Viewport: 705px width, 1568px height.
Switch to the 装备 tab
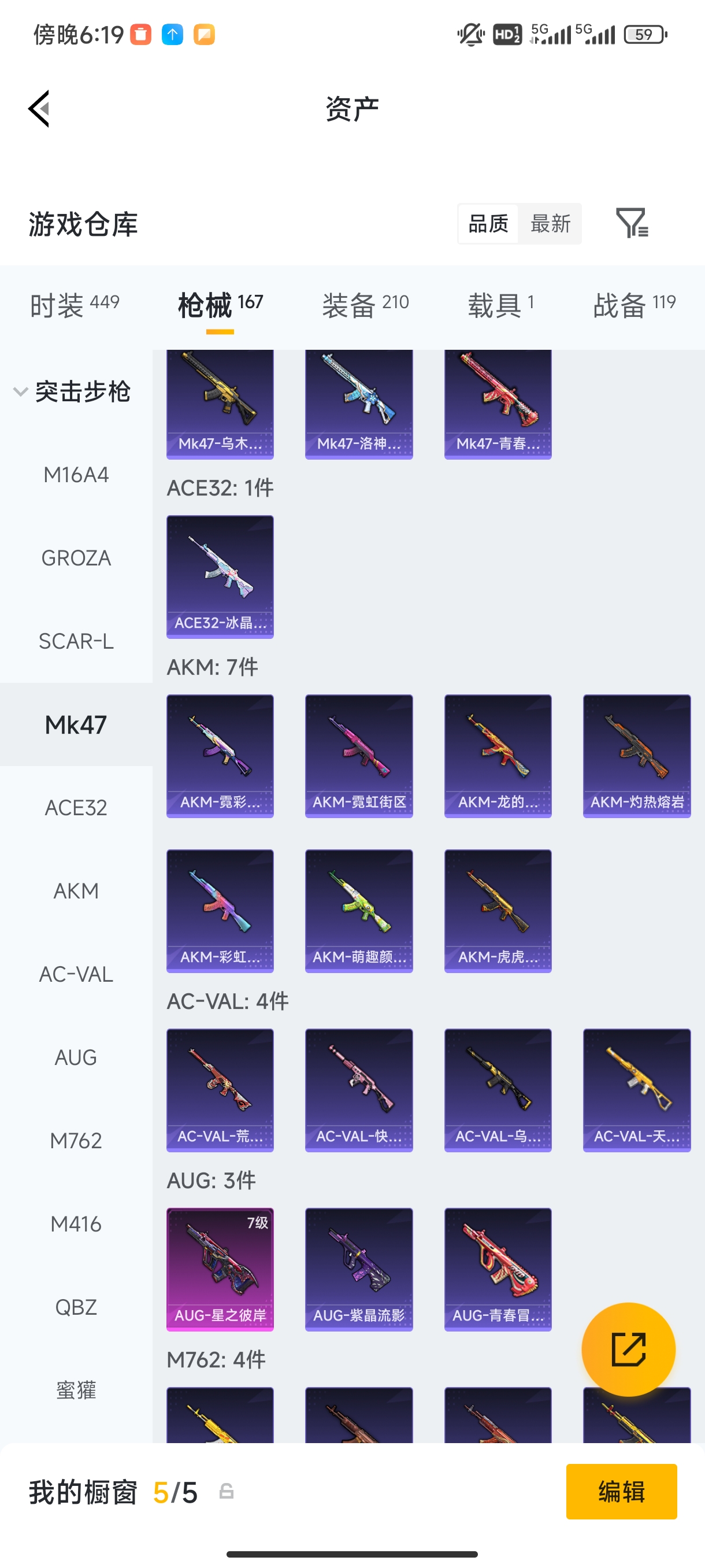coord(365,304)
